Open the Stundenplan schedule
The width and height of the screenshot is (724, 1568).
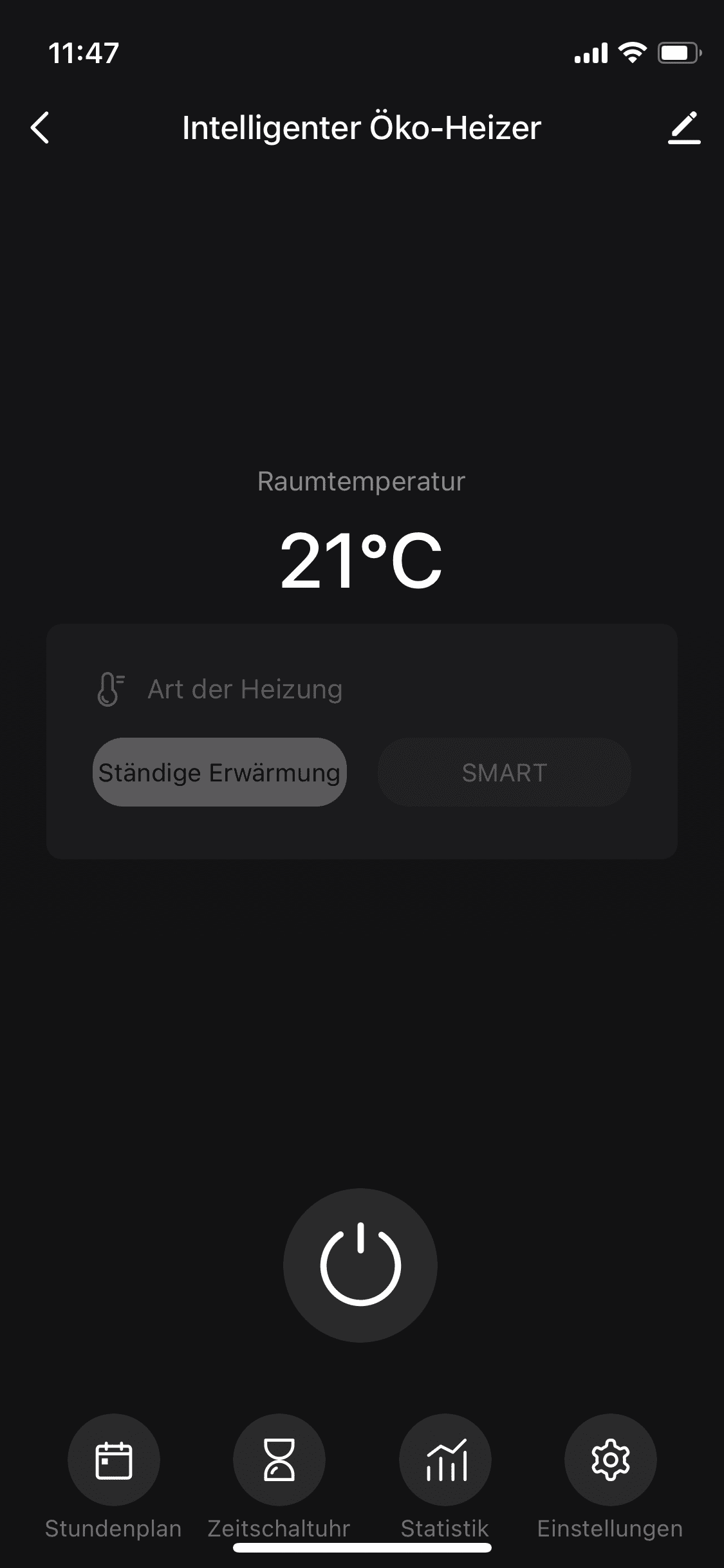point(113,1460)
